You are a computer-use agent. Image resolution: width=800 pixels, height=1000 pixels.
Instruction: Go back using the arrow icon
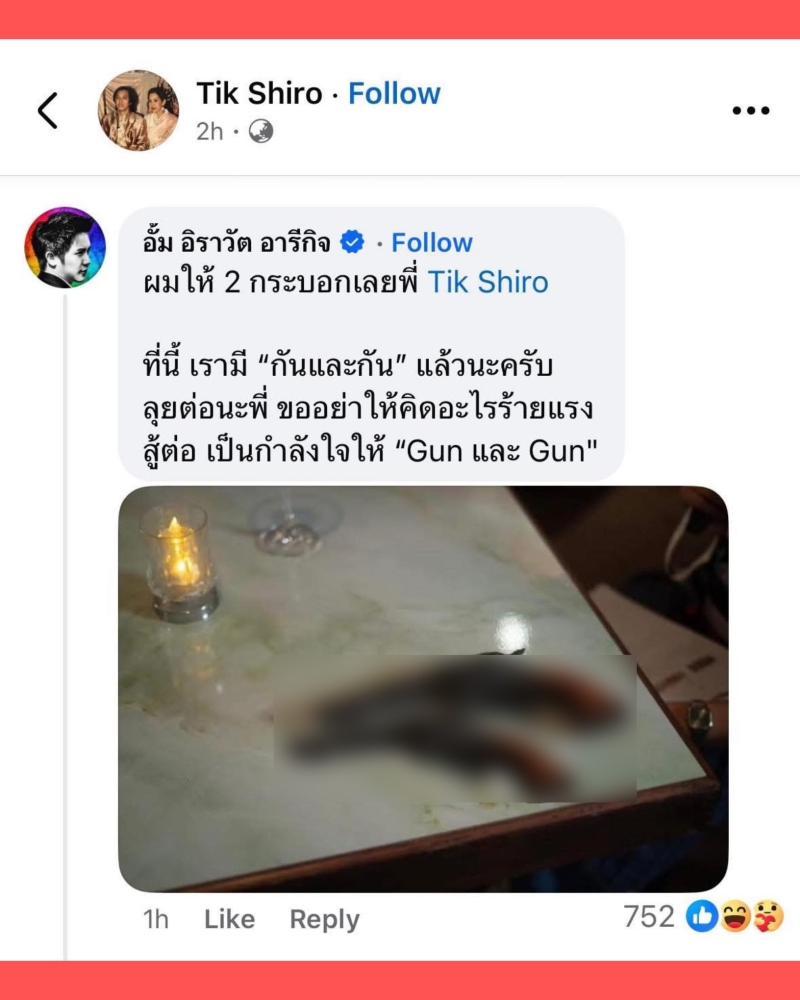point(48,110)
